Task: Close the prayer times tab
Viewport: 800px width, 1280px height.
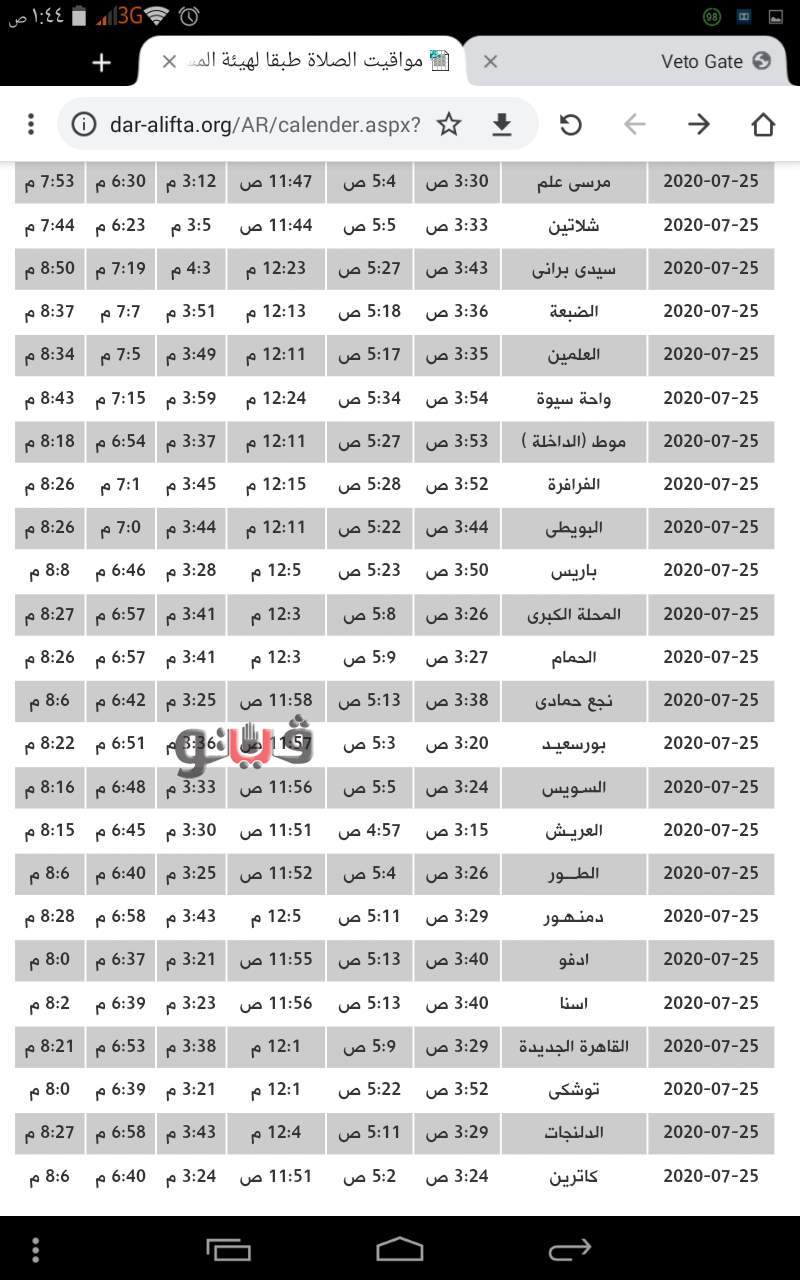Action: [x=169, y=62]
